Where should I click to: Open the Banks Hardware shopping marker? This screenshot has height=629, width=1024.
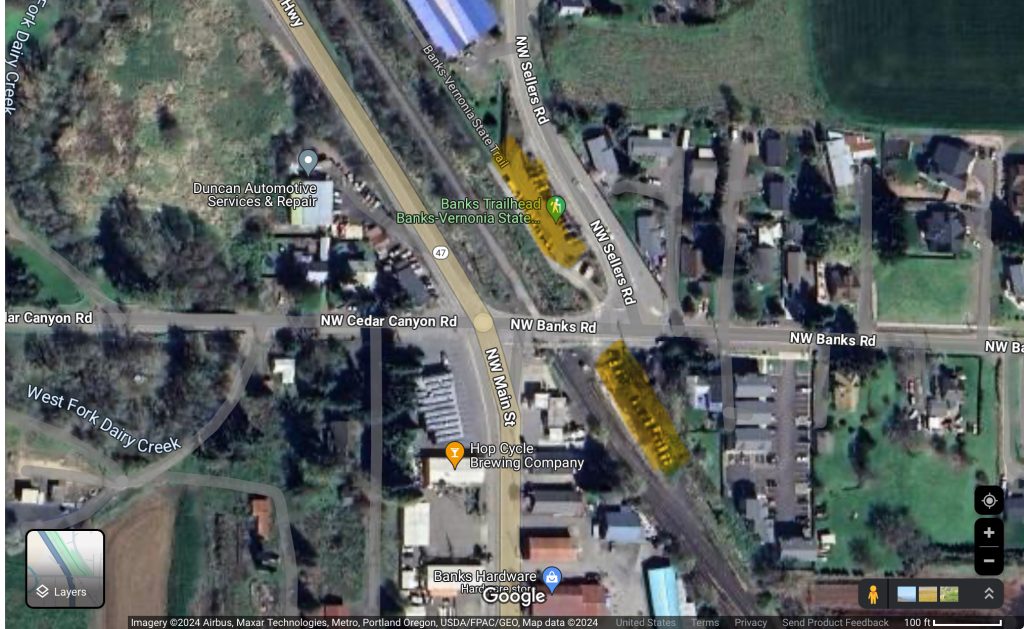[x=551, y=577]
